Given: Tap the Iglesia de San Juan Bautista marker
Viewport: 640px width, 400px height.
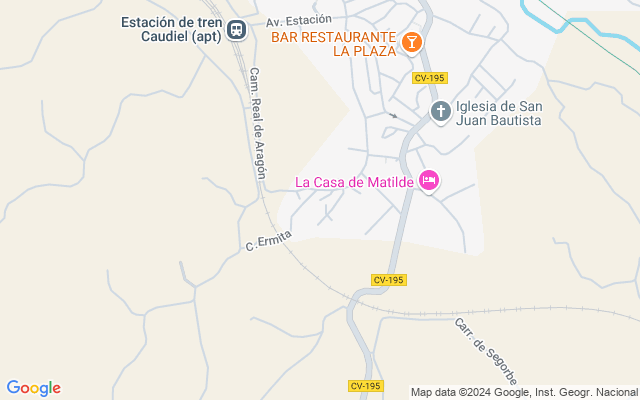Looking at the screenshot, I should click(440, 113).
